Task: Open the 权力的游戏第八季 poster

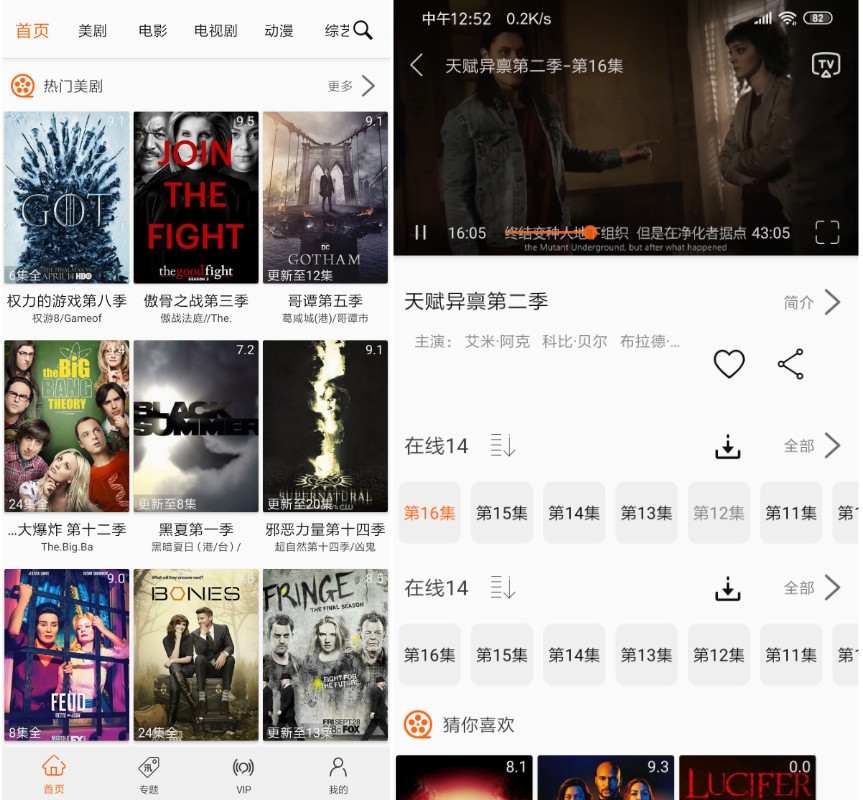Action: (67, 198)
